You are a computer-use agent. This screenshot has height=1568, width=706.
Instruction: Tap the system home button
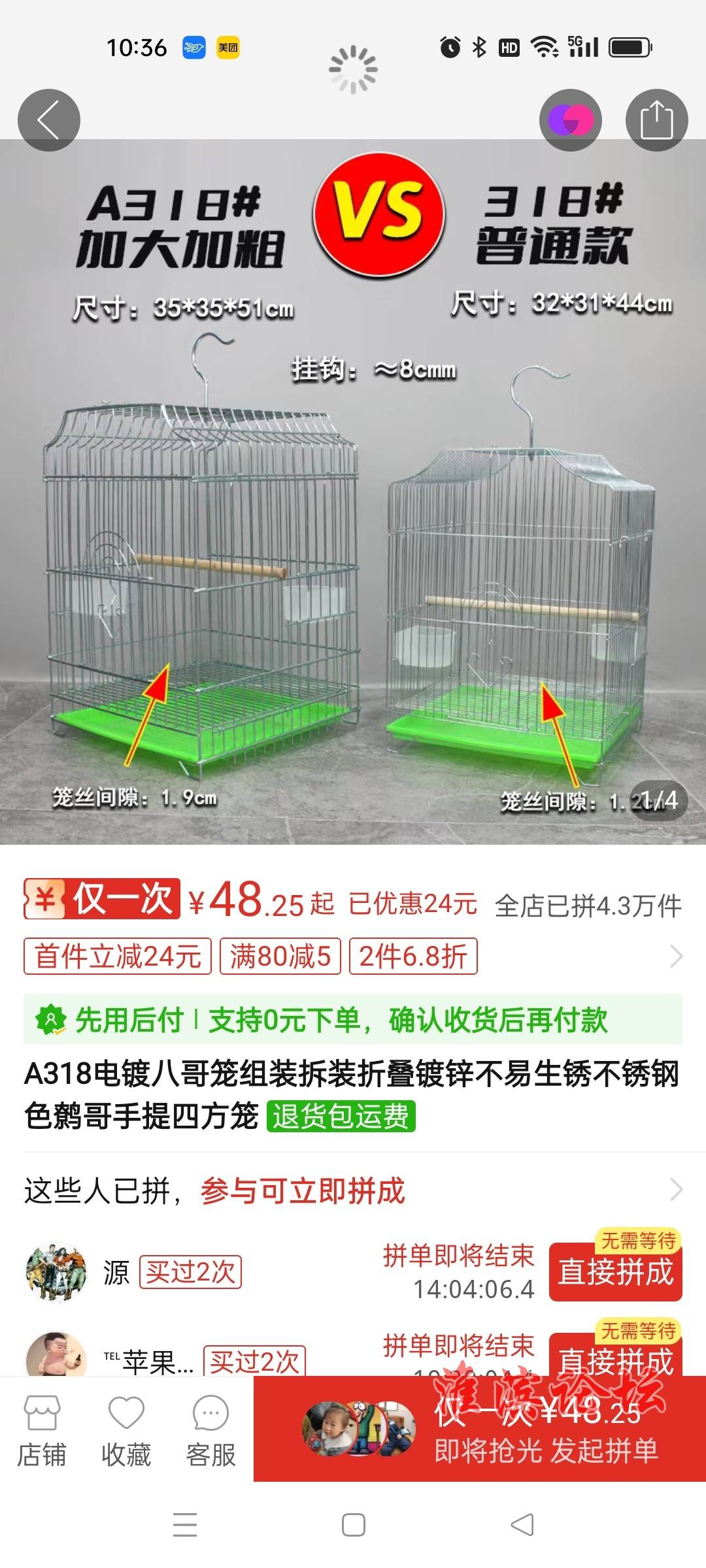point(353,1525)
